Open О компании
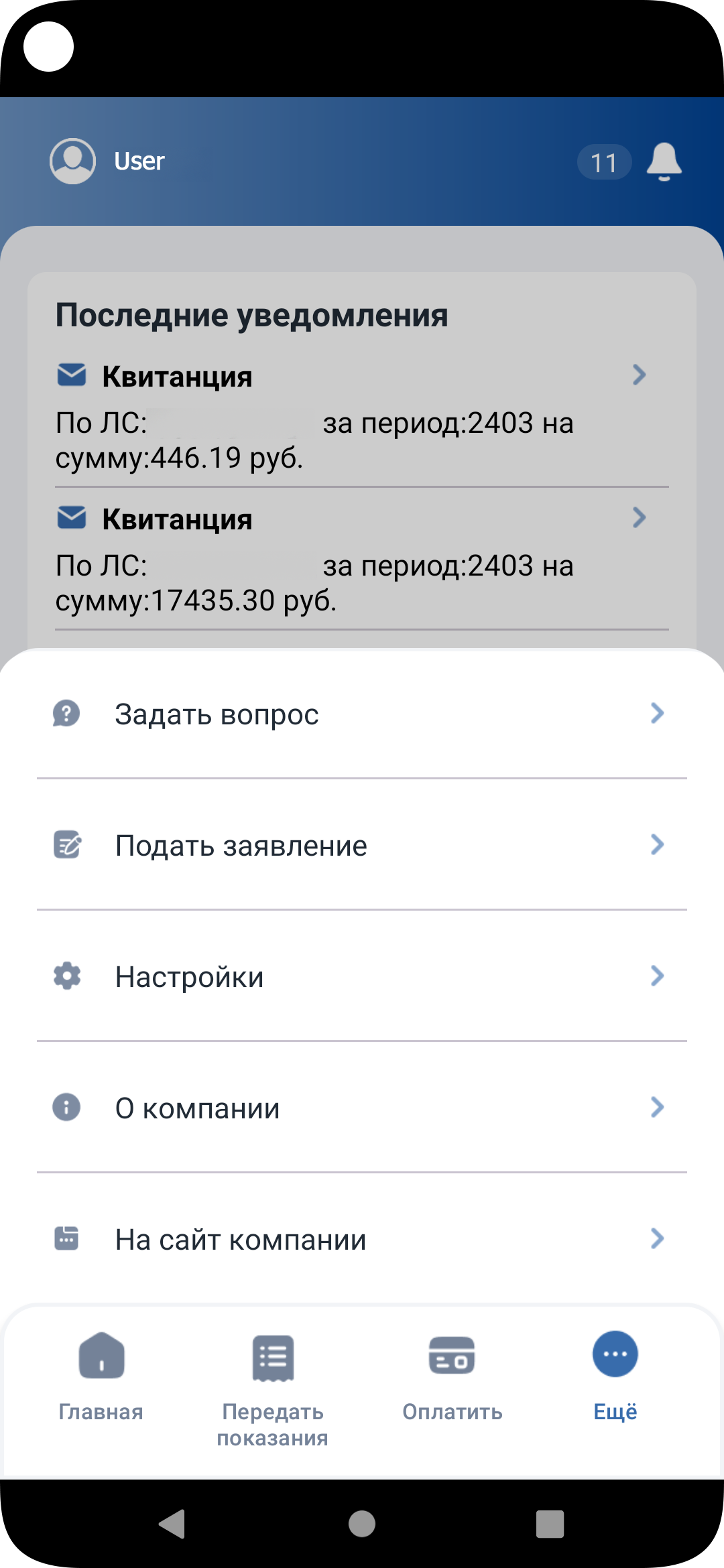Screen dimensions: 724x1568 362,1108
